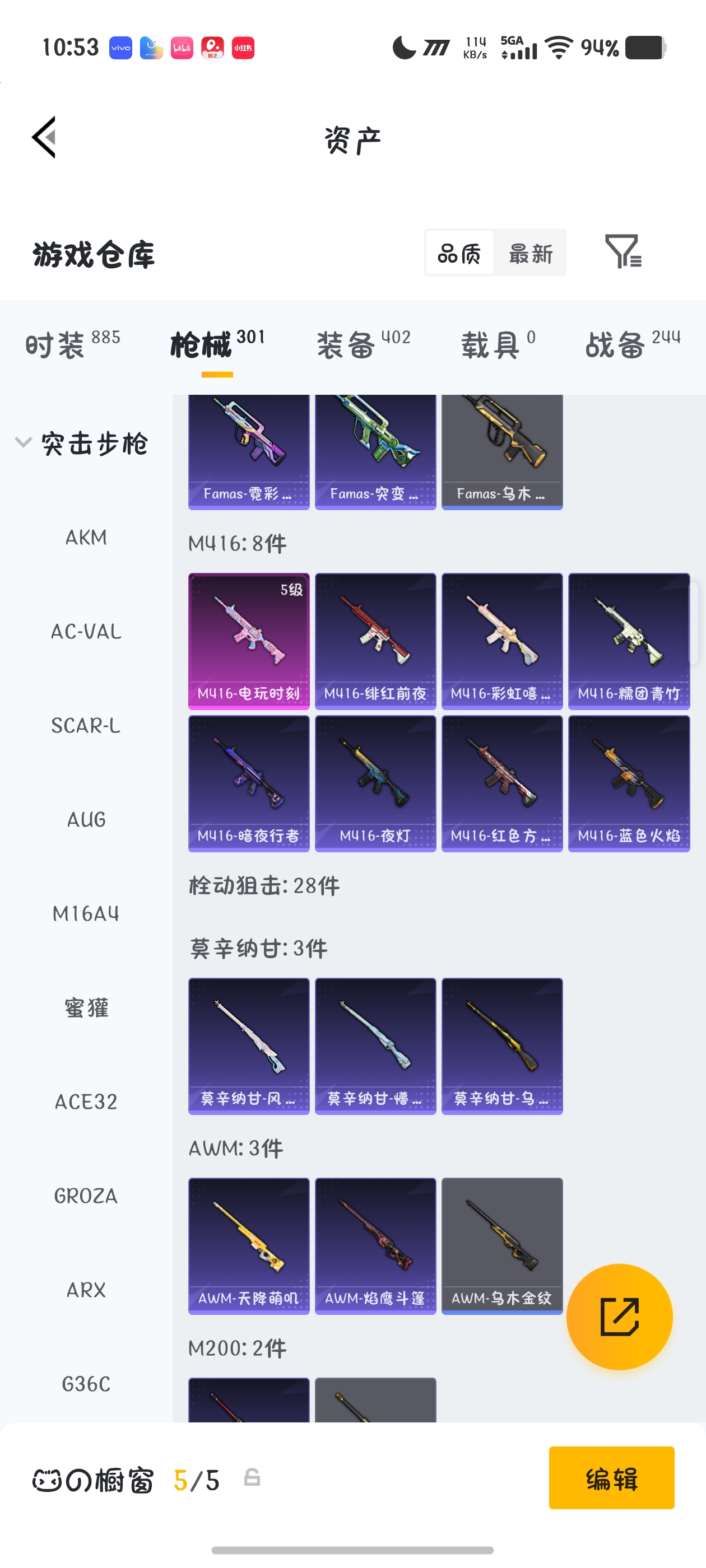Sort the warehouse by 品质
Viewport: 706px width, 1568px height.
[459, 253]
